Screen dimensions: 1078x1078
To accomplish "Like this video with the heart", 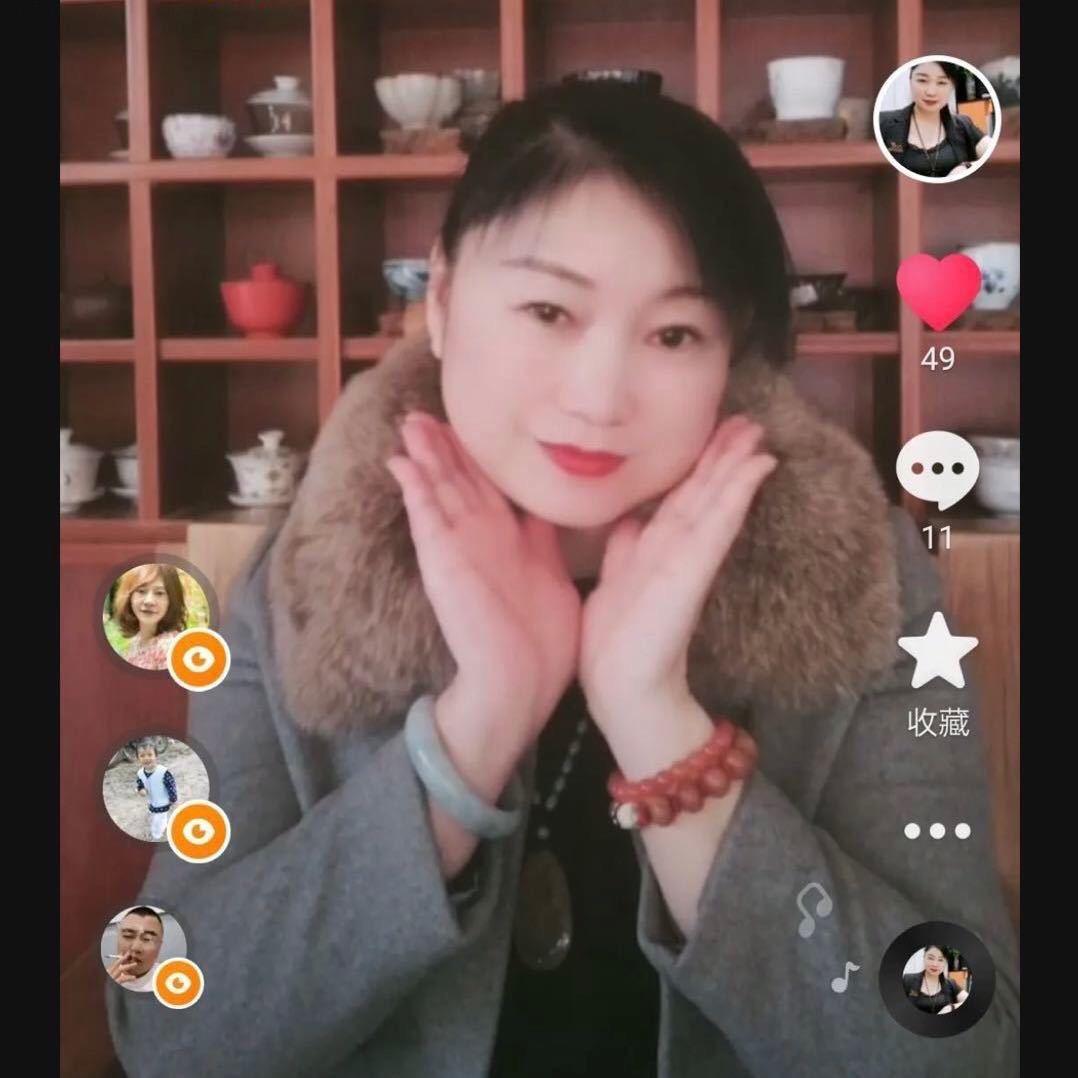I will (x=937, y=290).
